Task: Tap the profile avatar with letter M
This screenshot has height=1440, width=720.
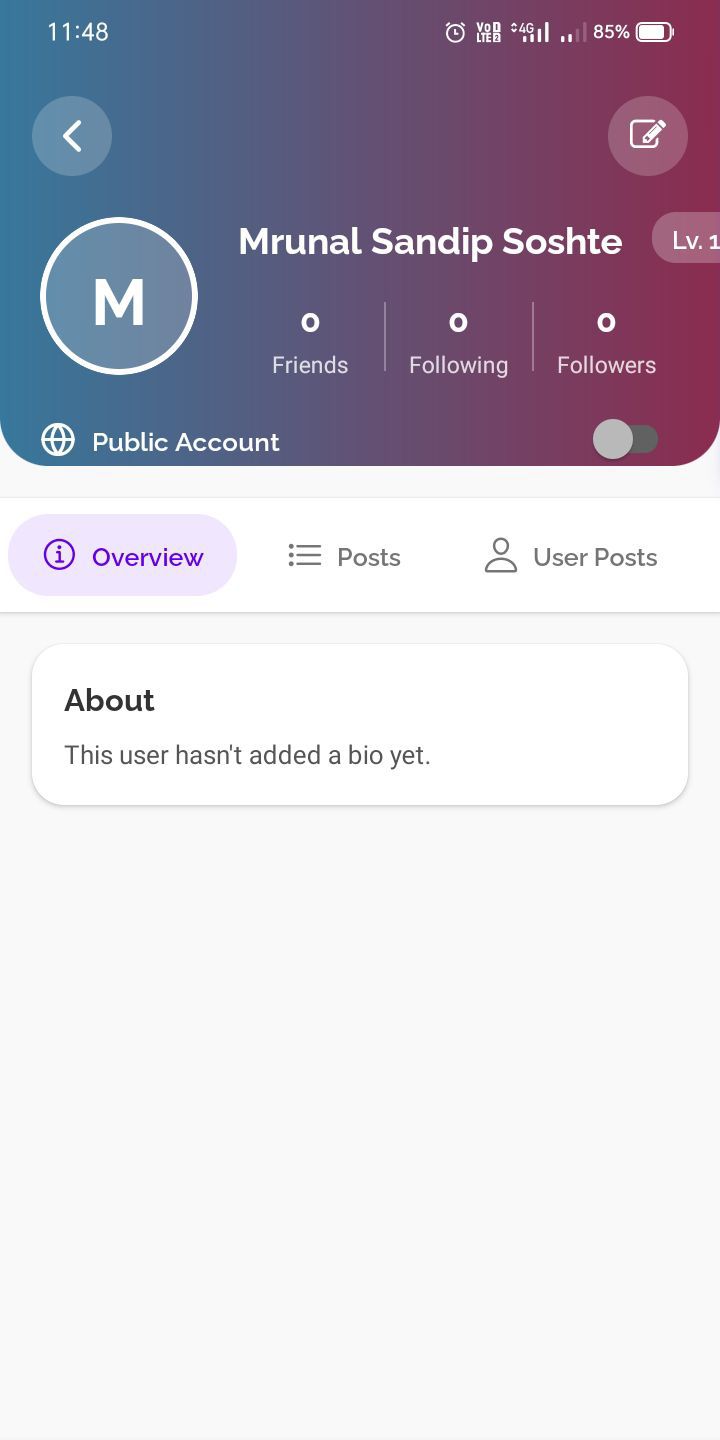Action: click(119, 296)
